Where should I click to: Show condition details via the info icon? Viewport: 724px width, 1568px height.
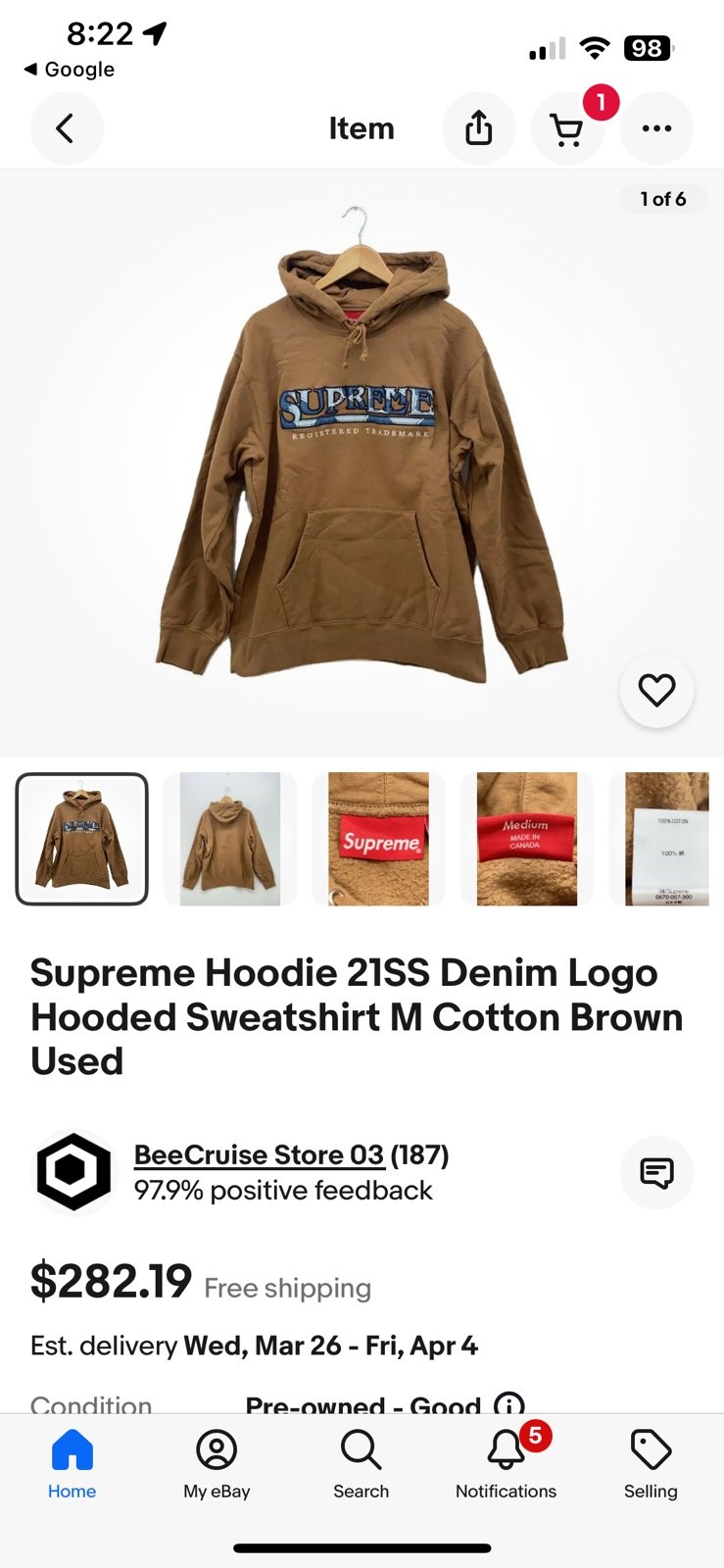(x=509, y=1403)
